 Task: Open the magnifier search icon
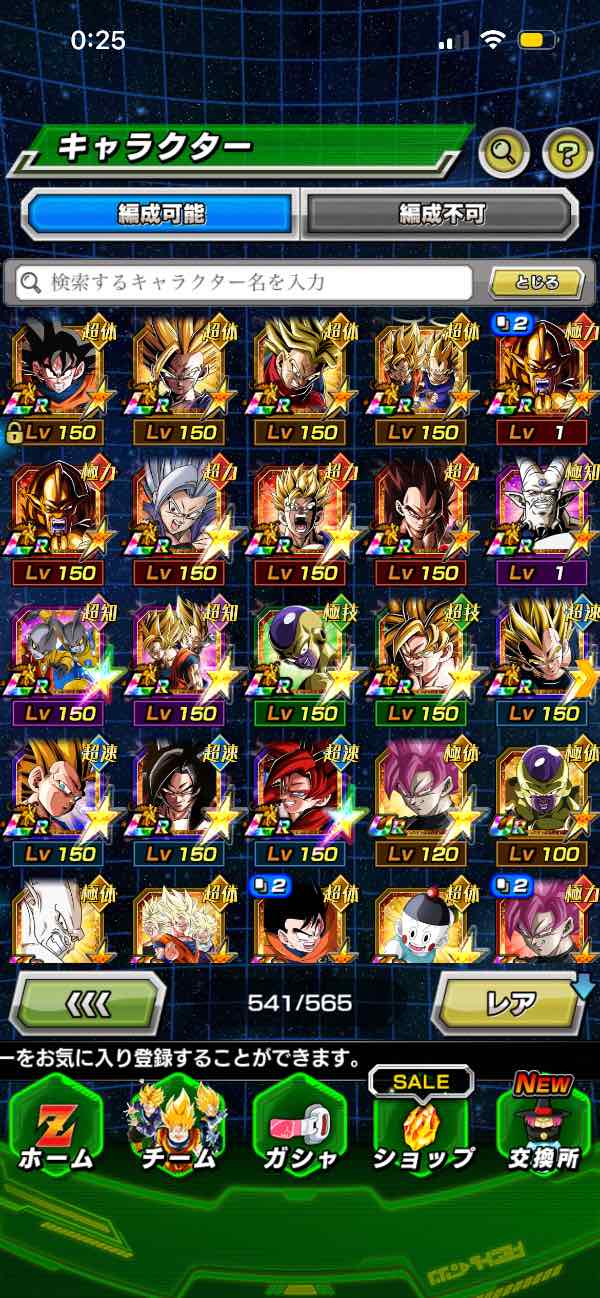(x=504, y=153)
